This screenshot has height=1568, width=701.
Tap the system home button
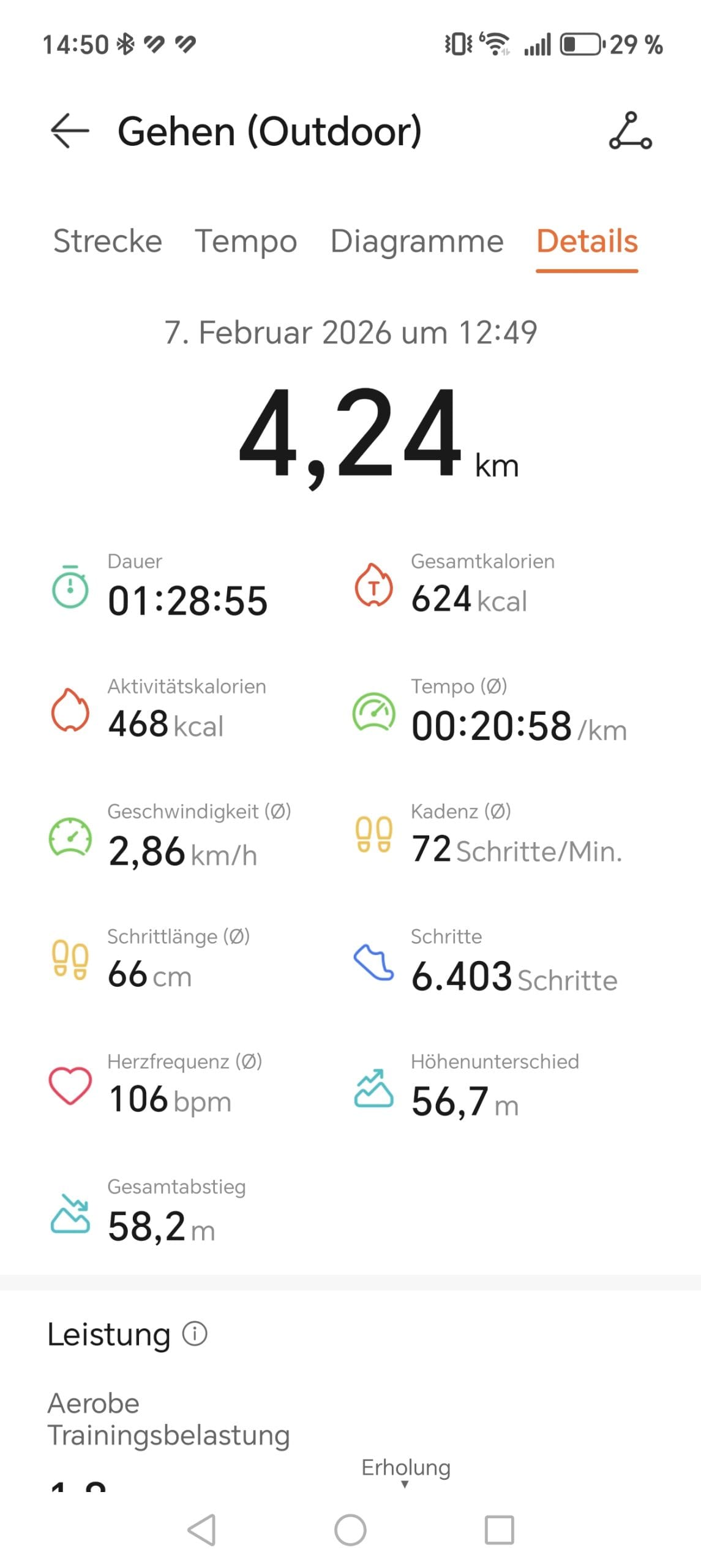pos(350,1529)
